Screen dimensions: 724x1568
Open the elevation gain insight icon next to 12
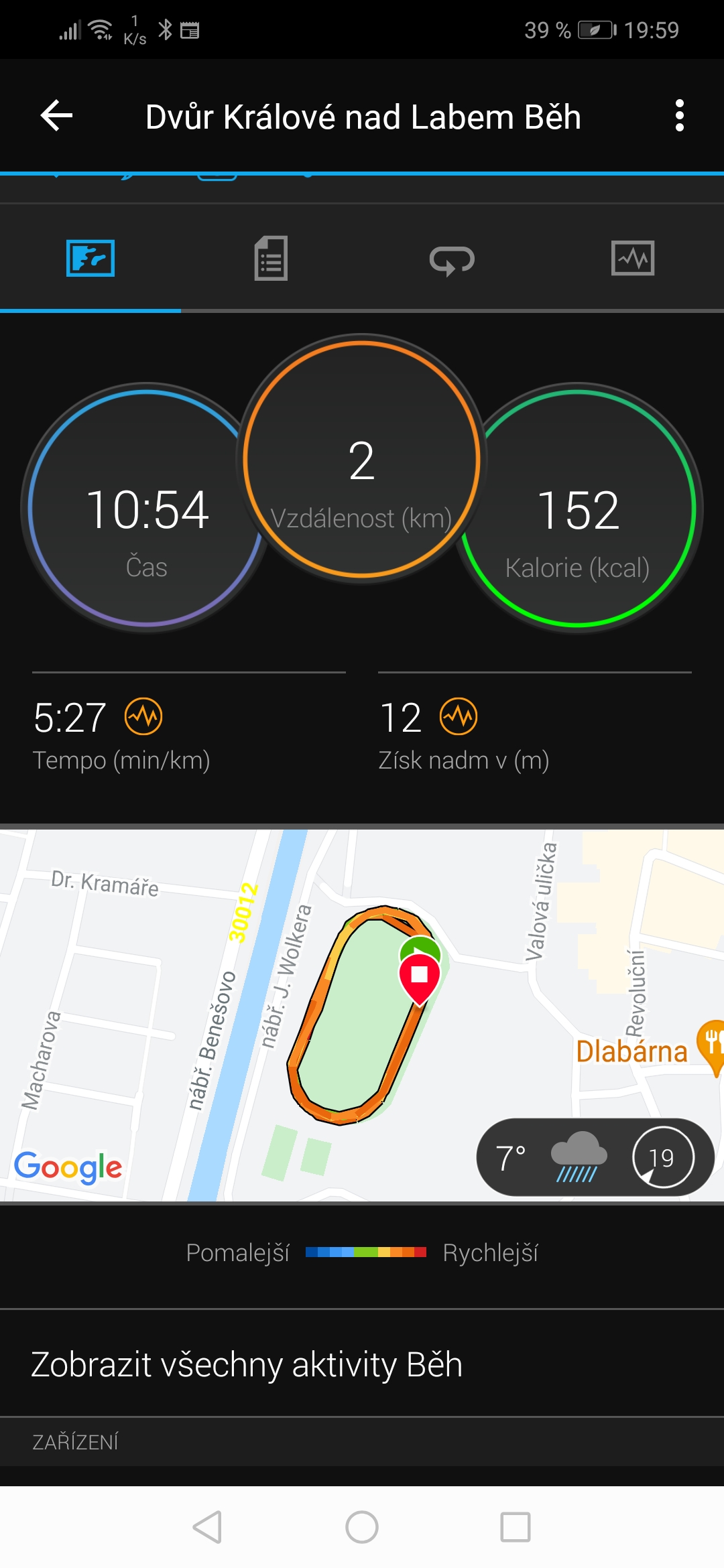click(459, 716)
